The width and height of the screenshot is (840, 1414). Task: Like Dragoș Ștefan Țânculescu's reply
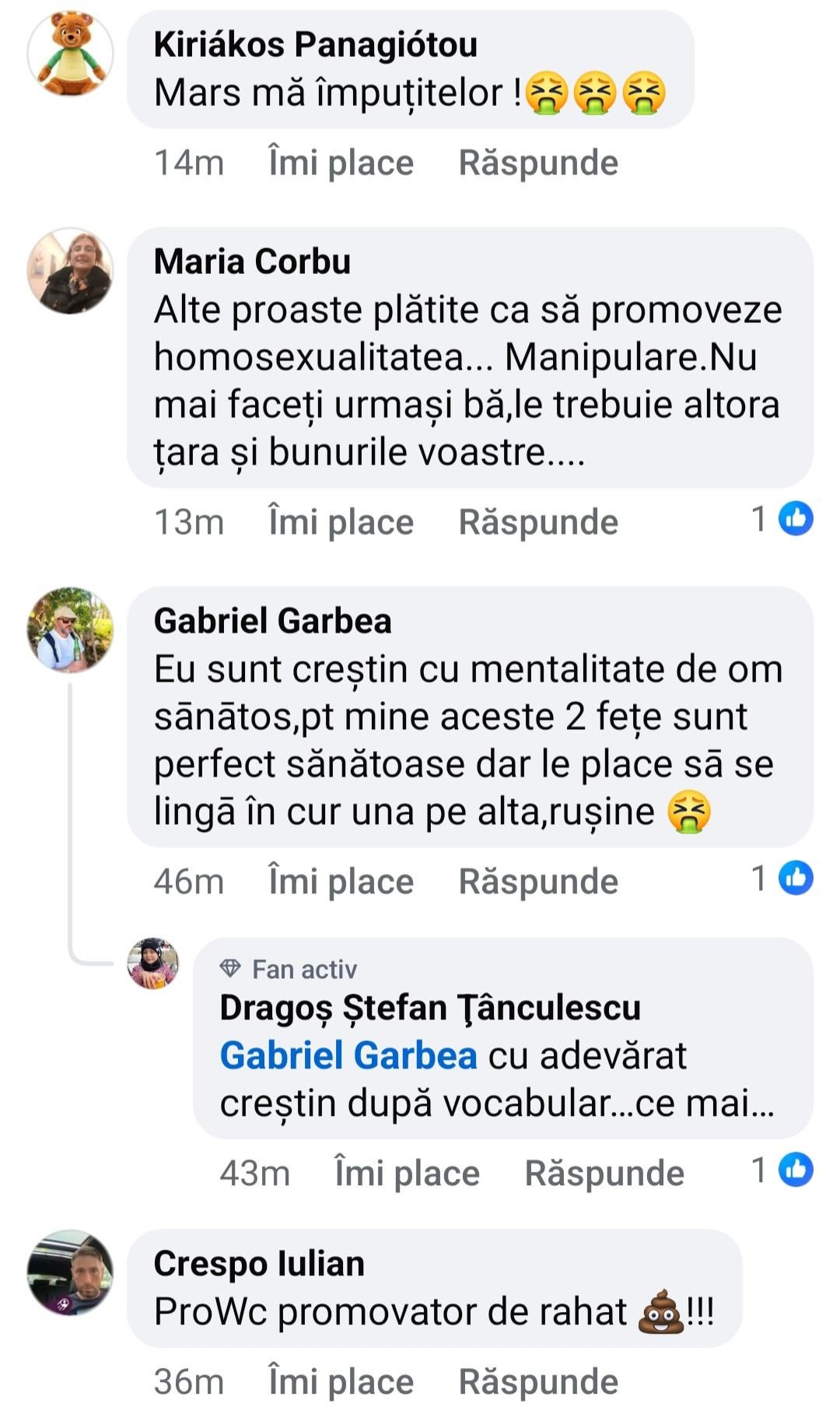click(x=406, y=1173)
